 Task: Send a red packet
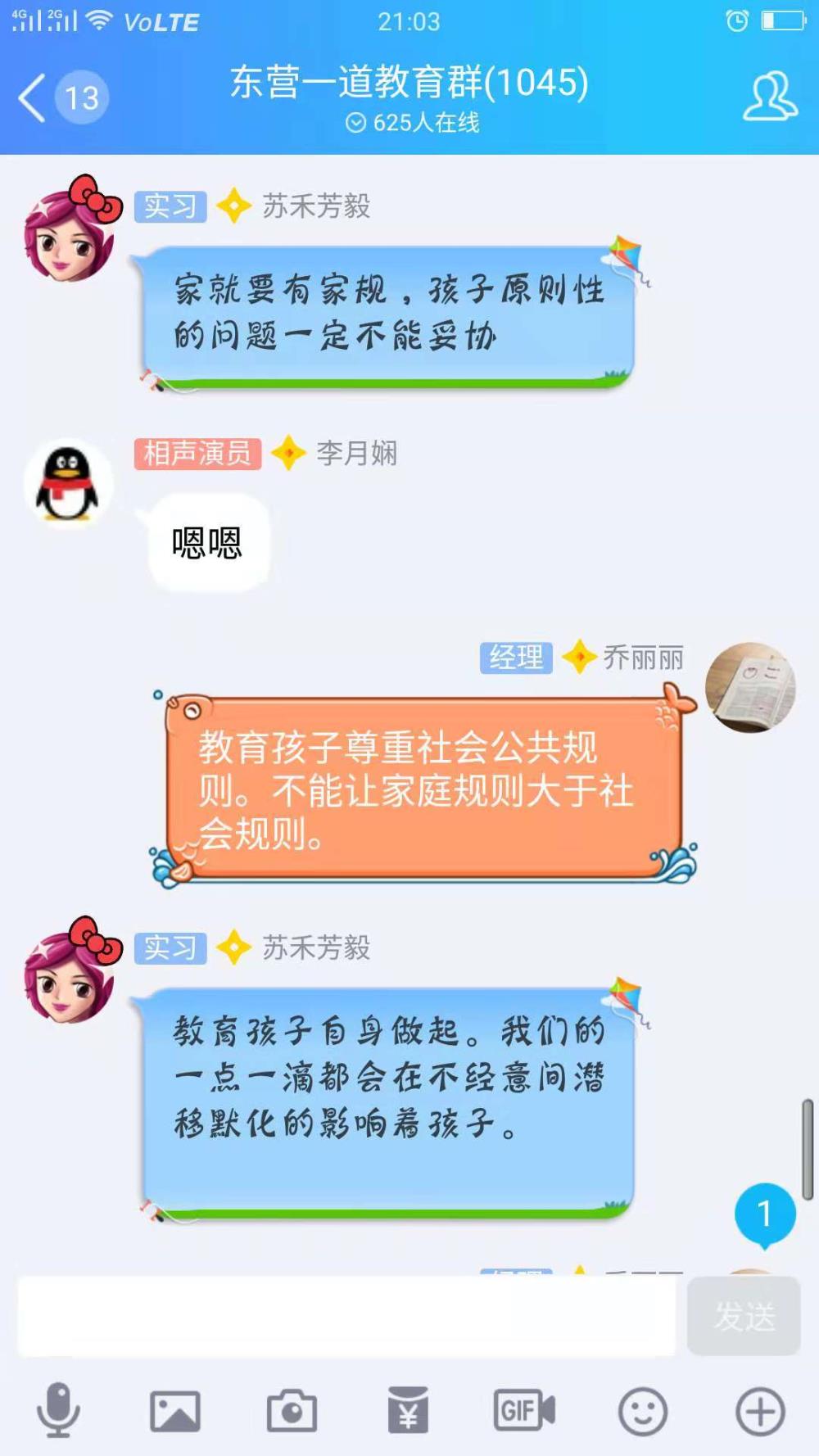(x=408, y=1410)
